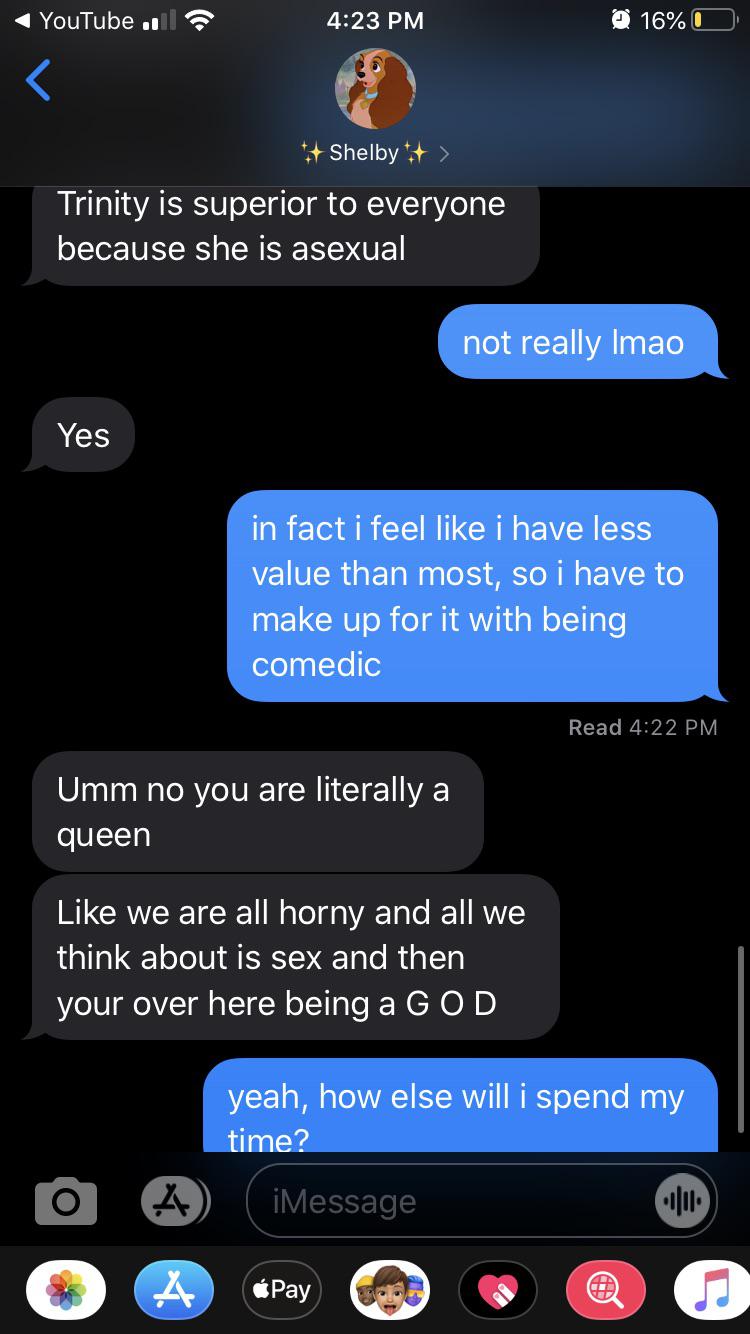750x1334 pixels.
Task: Record an audio message
Action: 684,1200
